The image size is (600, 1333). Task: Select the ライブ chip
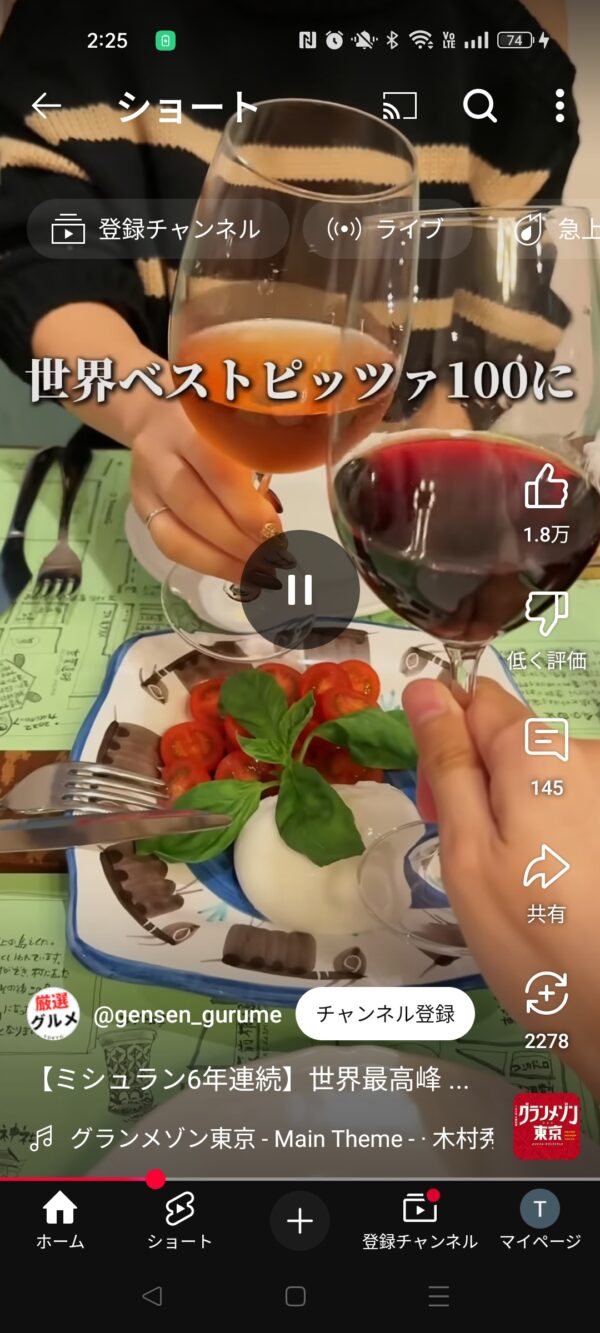[x=387, y=229]
